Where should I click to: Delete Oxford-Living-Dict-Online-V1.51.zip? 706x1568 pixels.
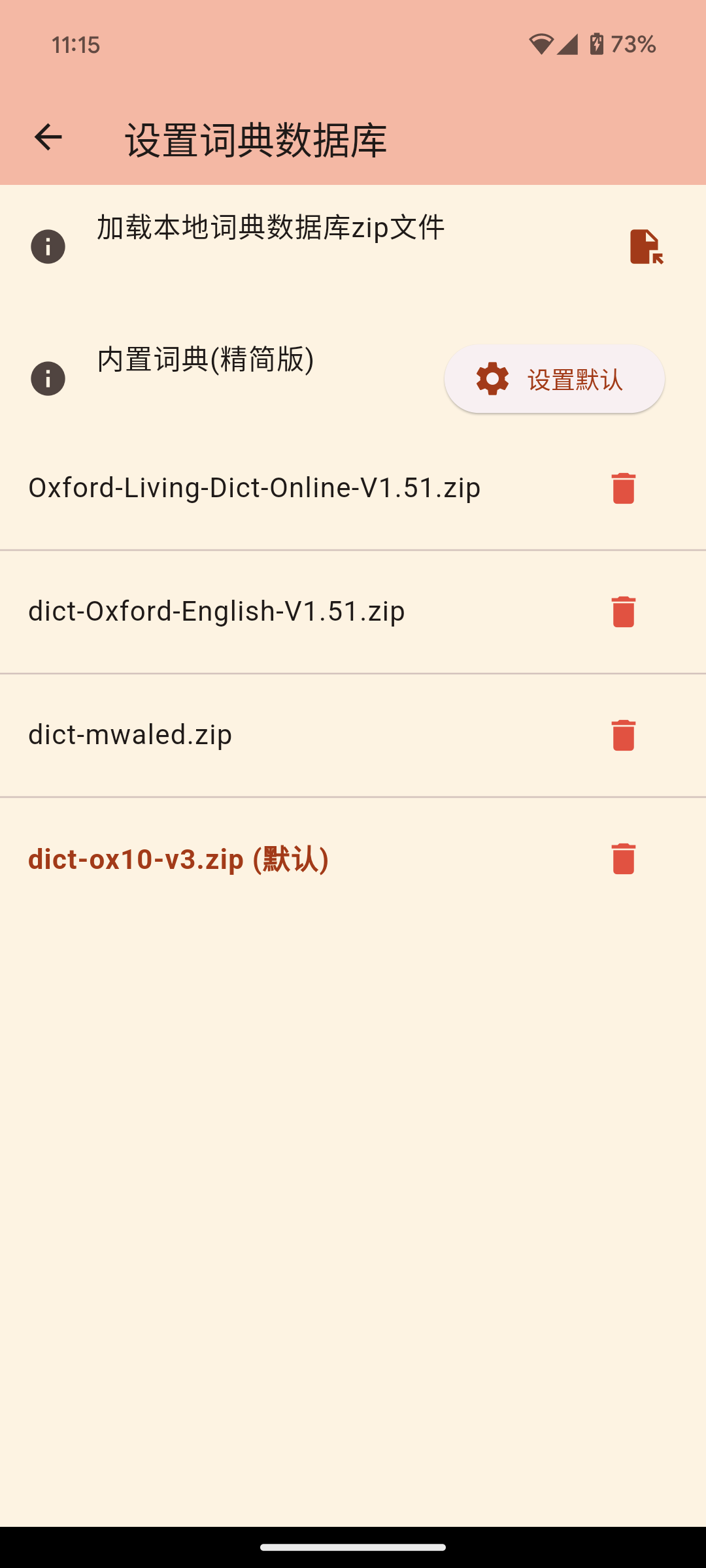point(623,488)
